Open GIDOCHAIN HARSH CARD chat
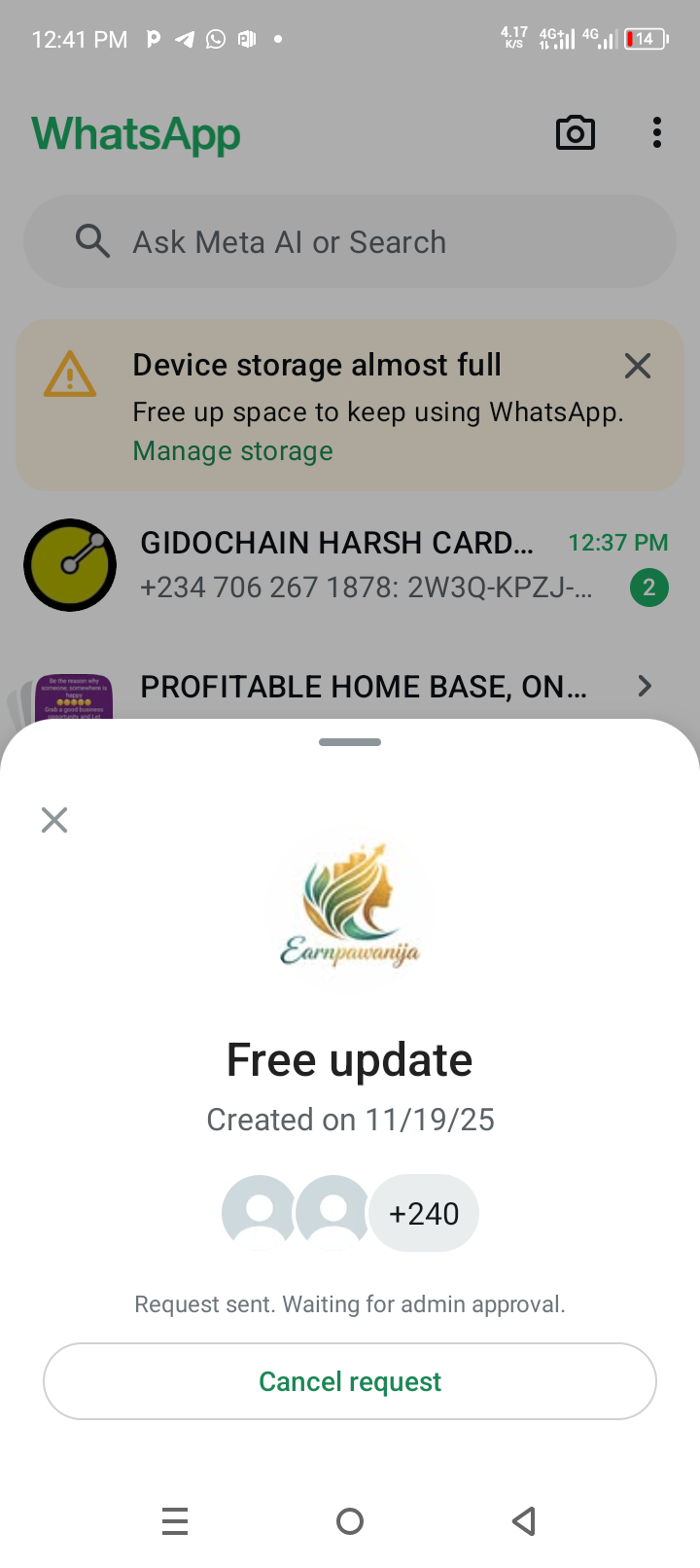This screenshot has width=700, height=1568. (x=350, y=565)
